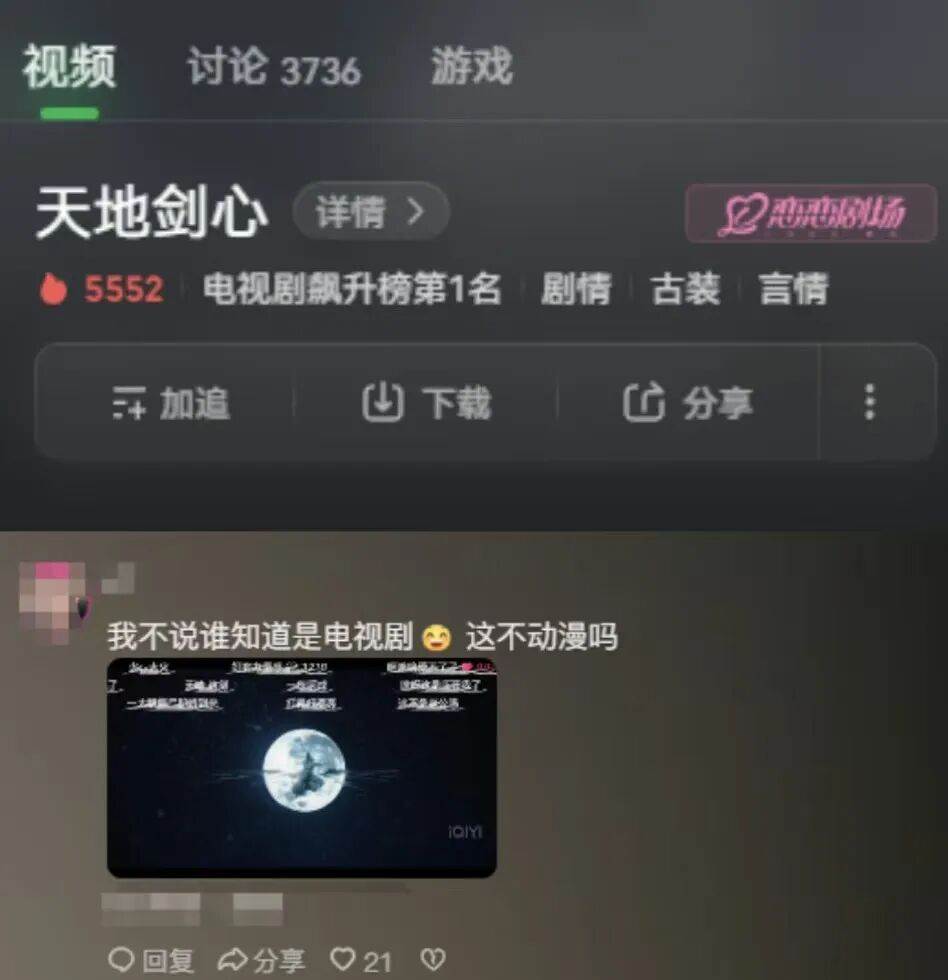The image size is (948, 980).
Task: Share this comment using 分享
Action: [262, 961]
